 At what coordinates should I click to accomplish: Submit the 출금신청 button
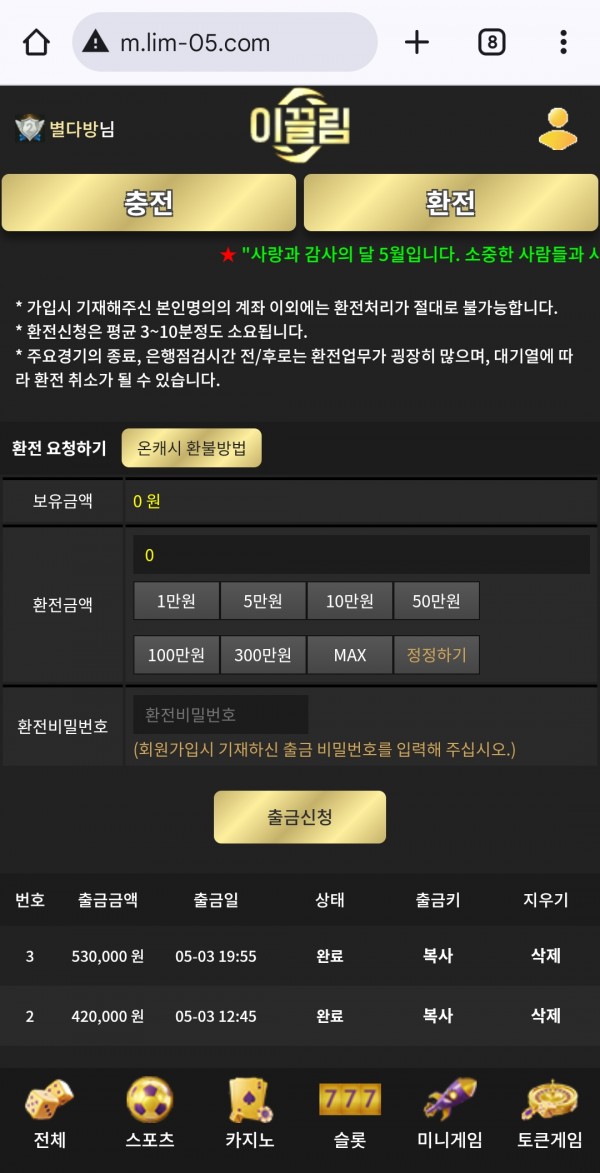pos(300,817)
